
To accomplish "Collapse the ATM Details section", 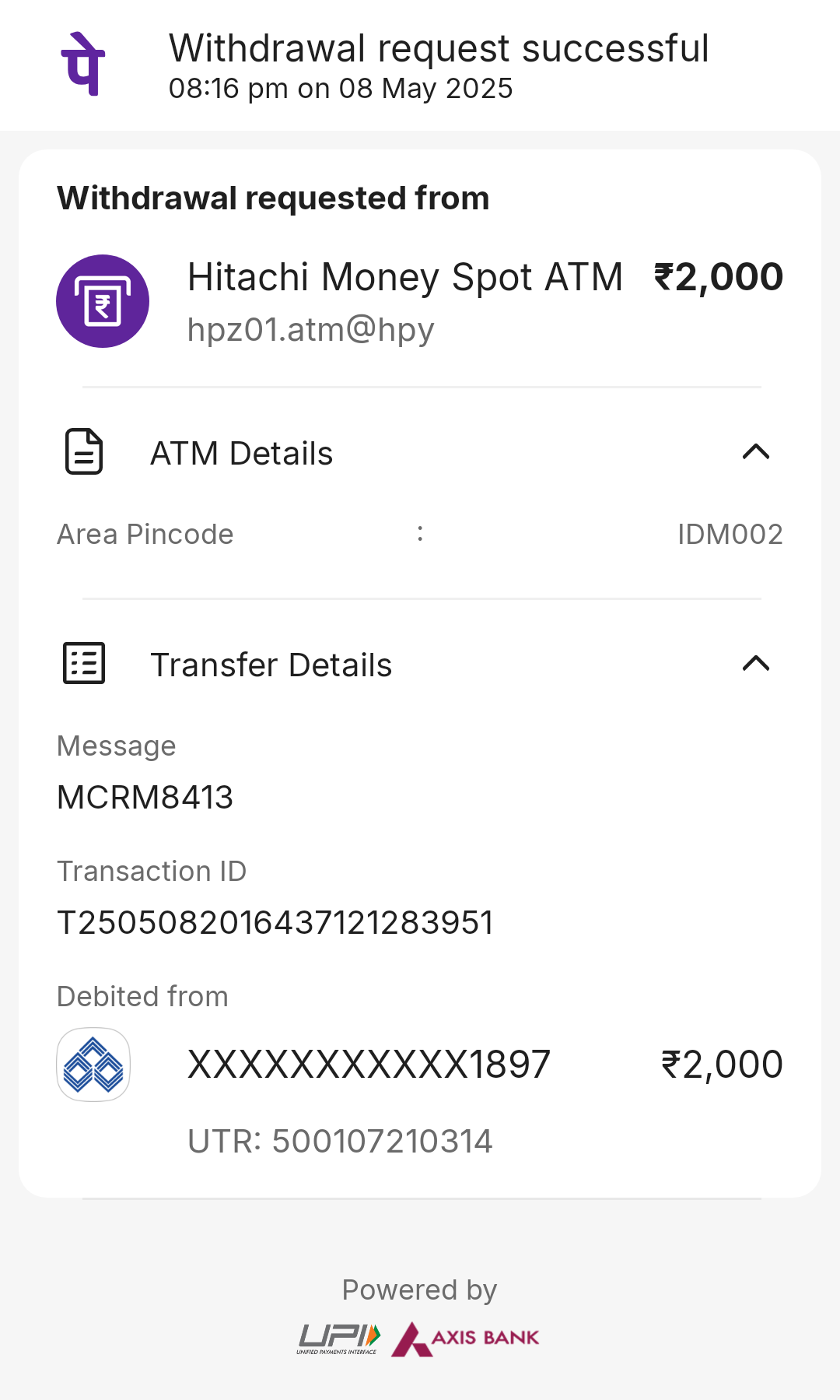I will [755, 452].
